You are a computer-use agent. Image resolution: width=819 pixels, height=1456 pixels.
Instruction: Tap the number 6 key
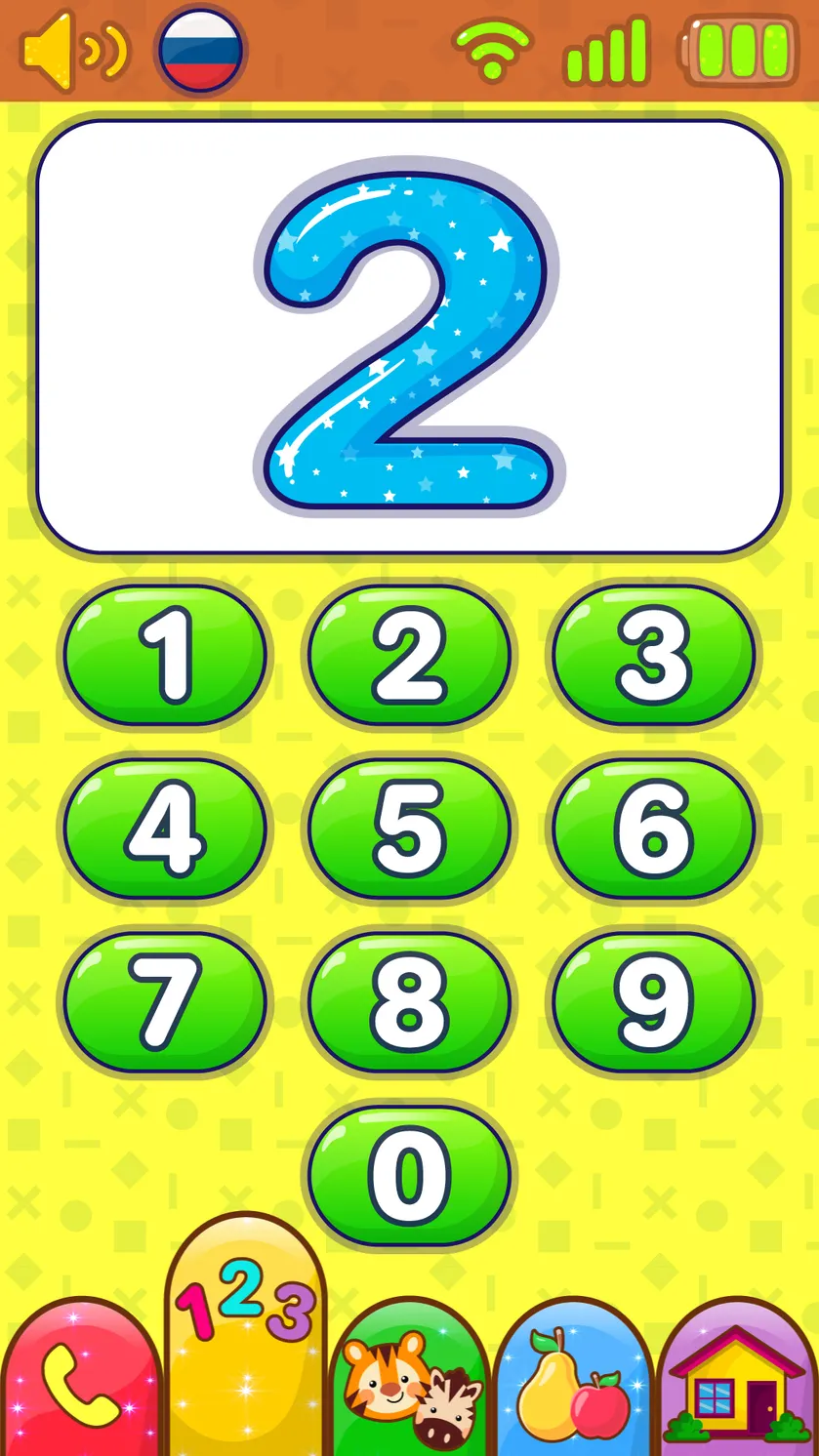(x=654, y=829)
